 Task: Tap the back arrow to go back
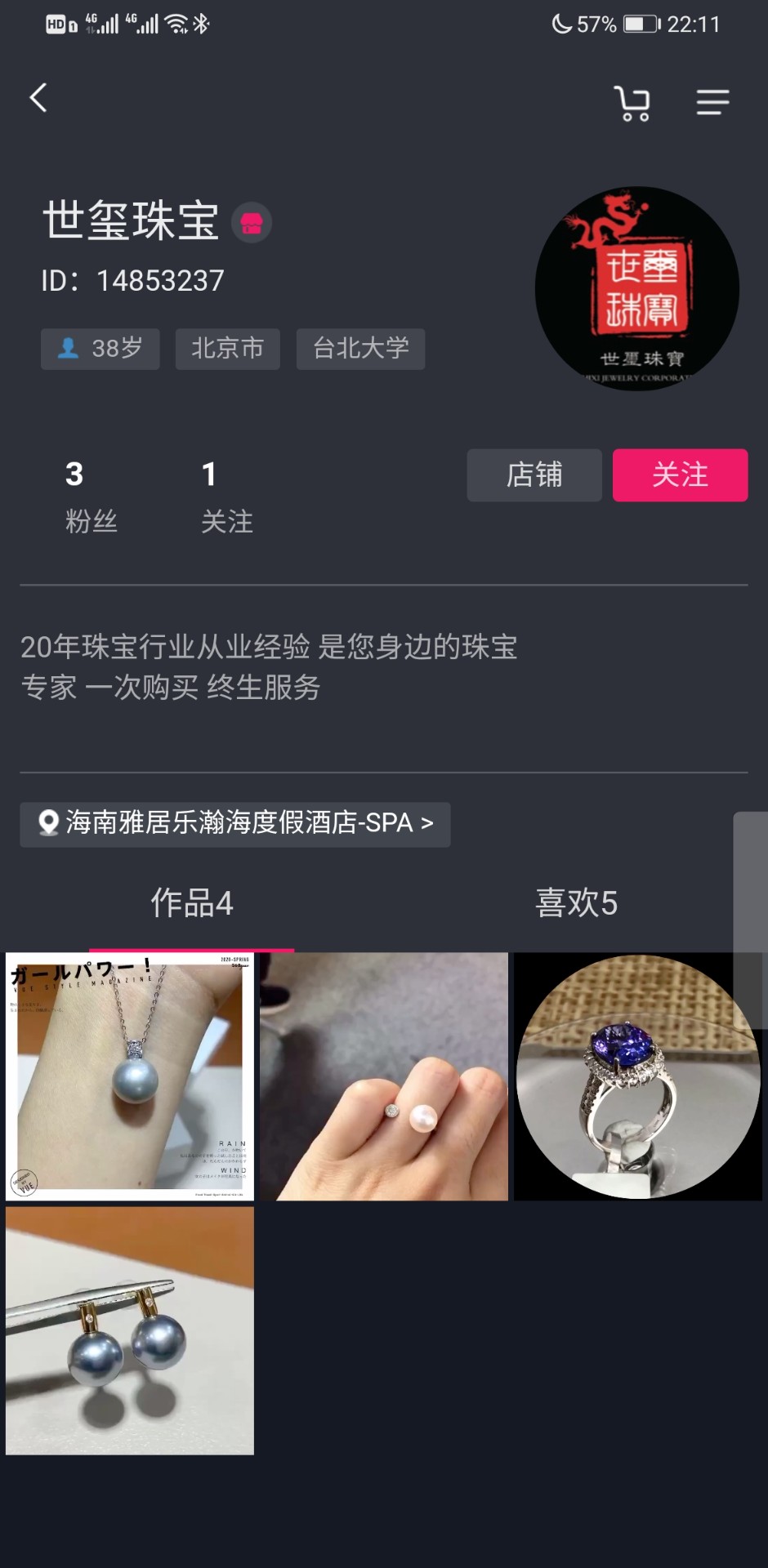37,97
